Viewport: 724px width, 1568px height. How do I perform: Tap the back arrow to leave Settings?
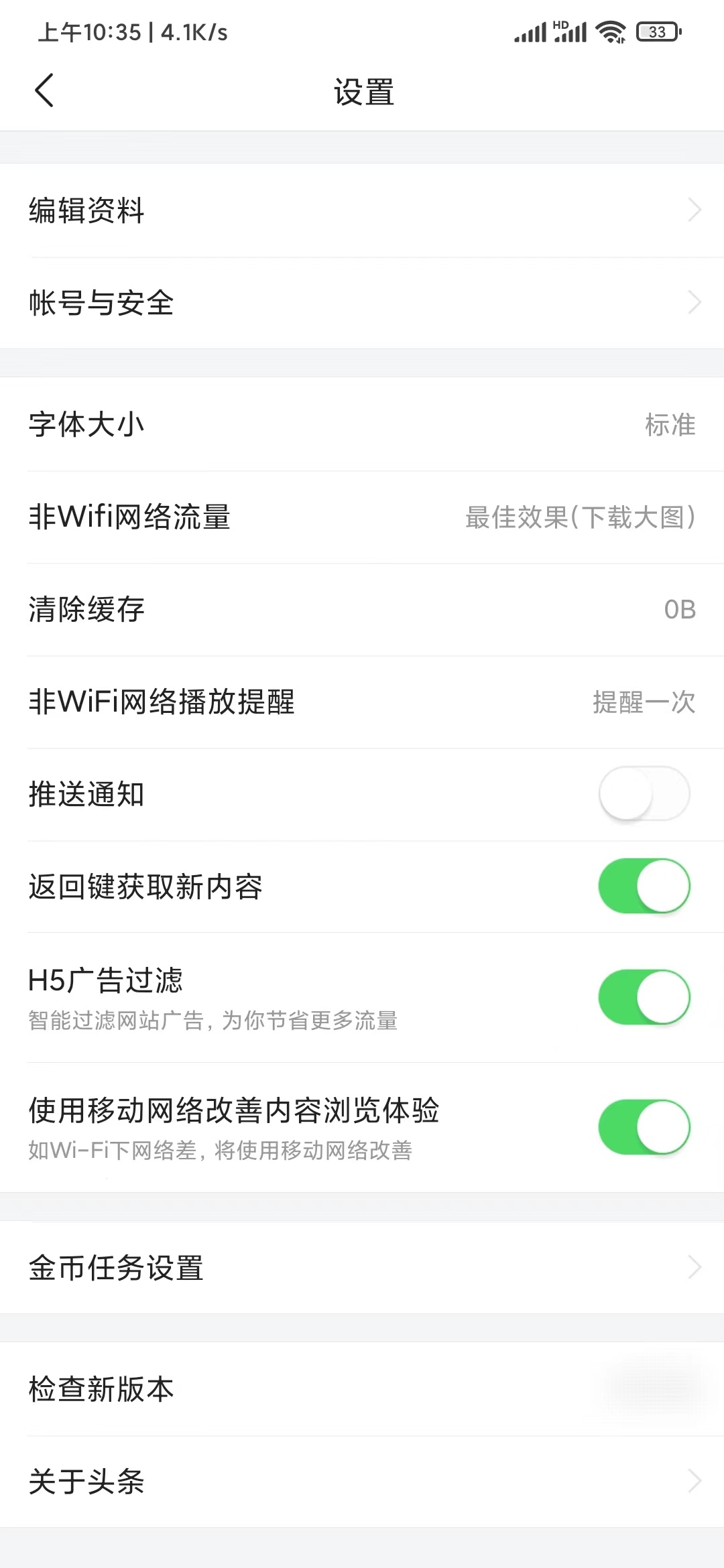[44, 90]
